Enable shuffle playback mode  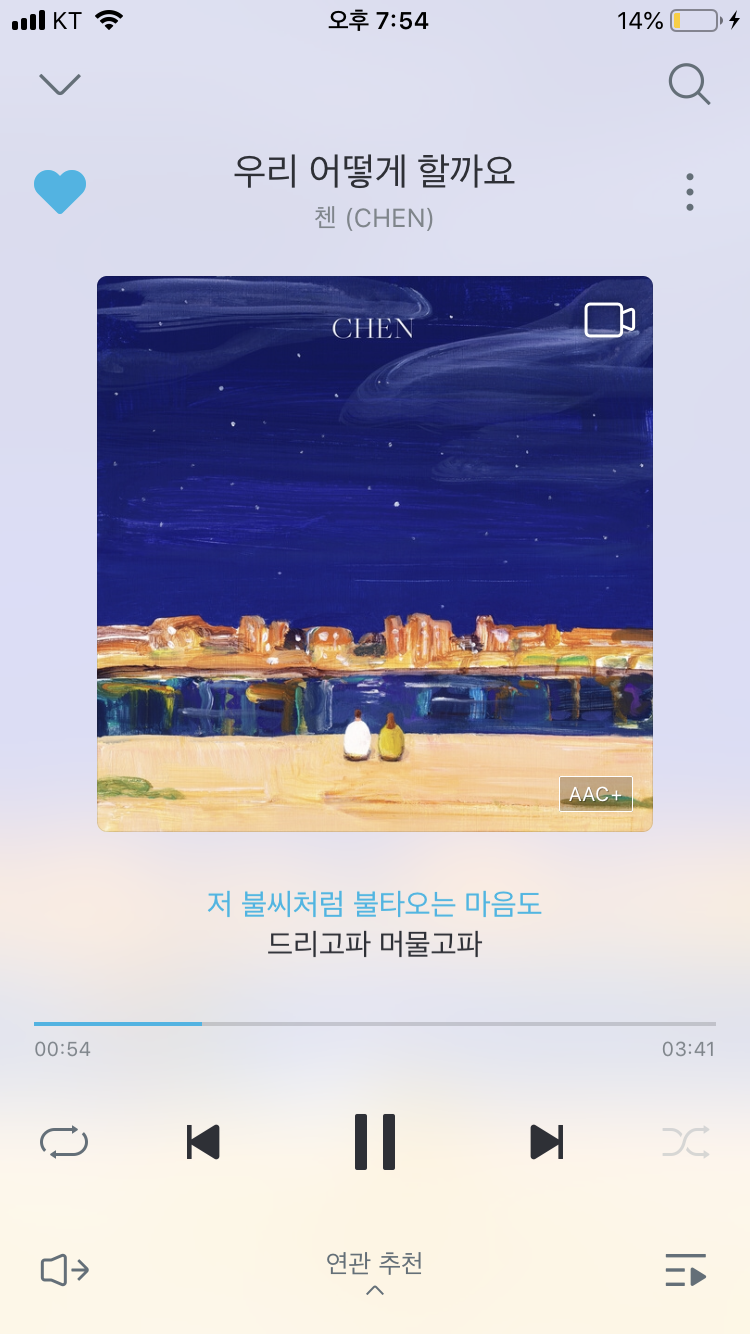(x=686, y=1142)
